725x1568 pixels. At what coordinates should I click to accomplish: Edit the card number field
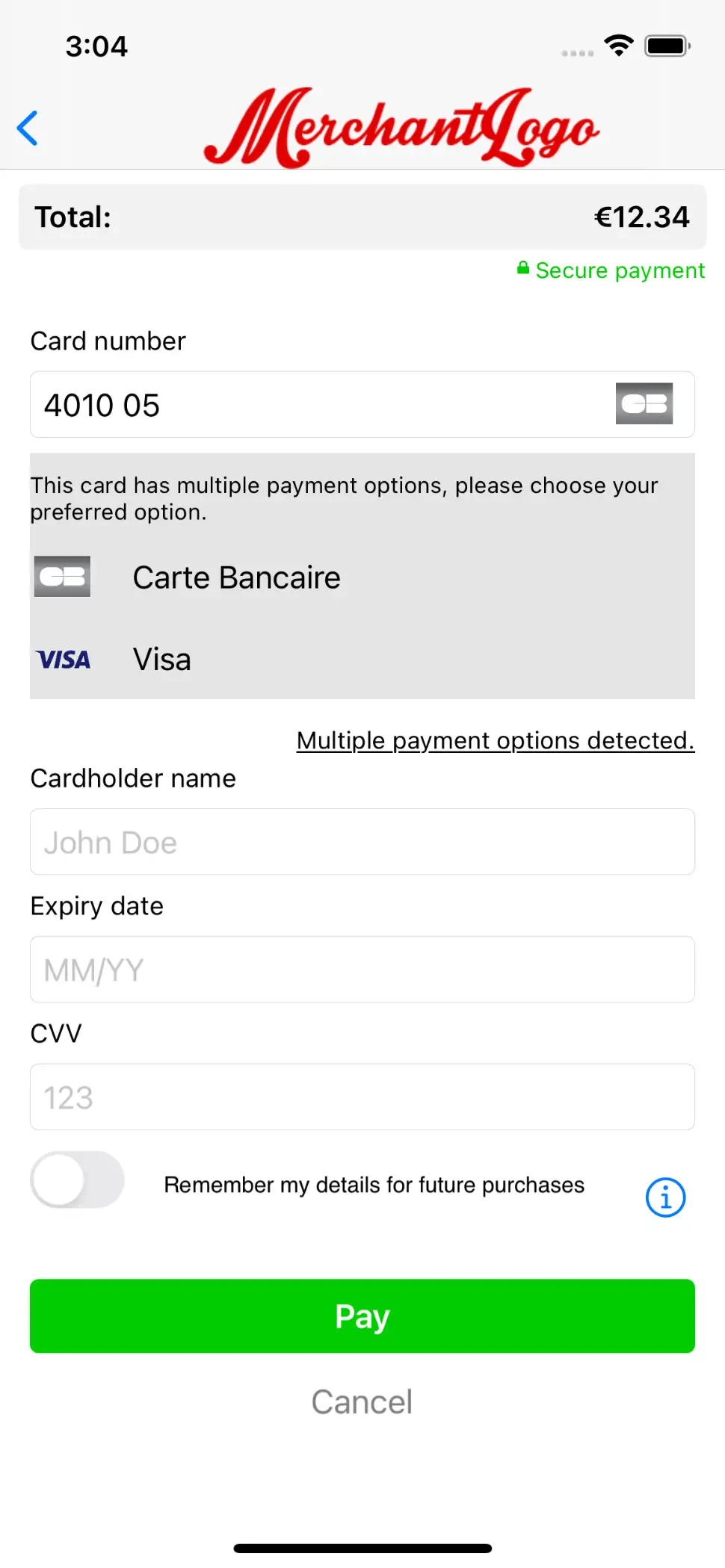click(321, 405)
